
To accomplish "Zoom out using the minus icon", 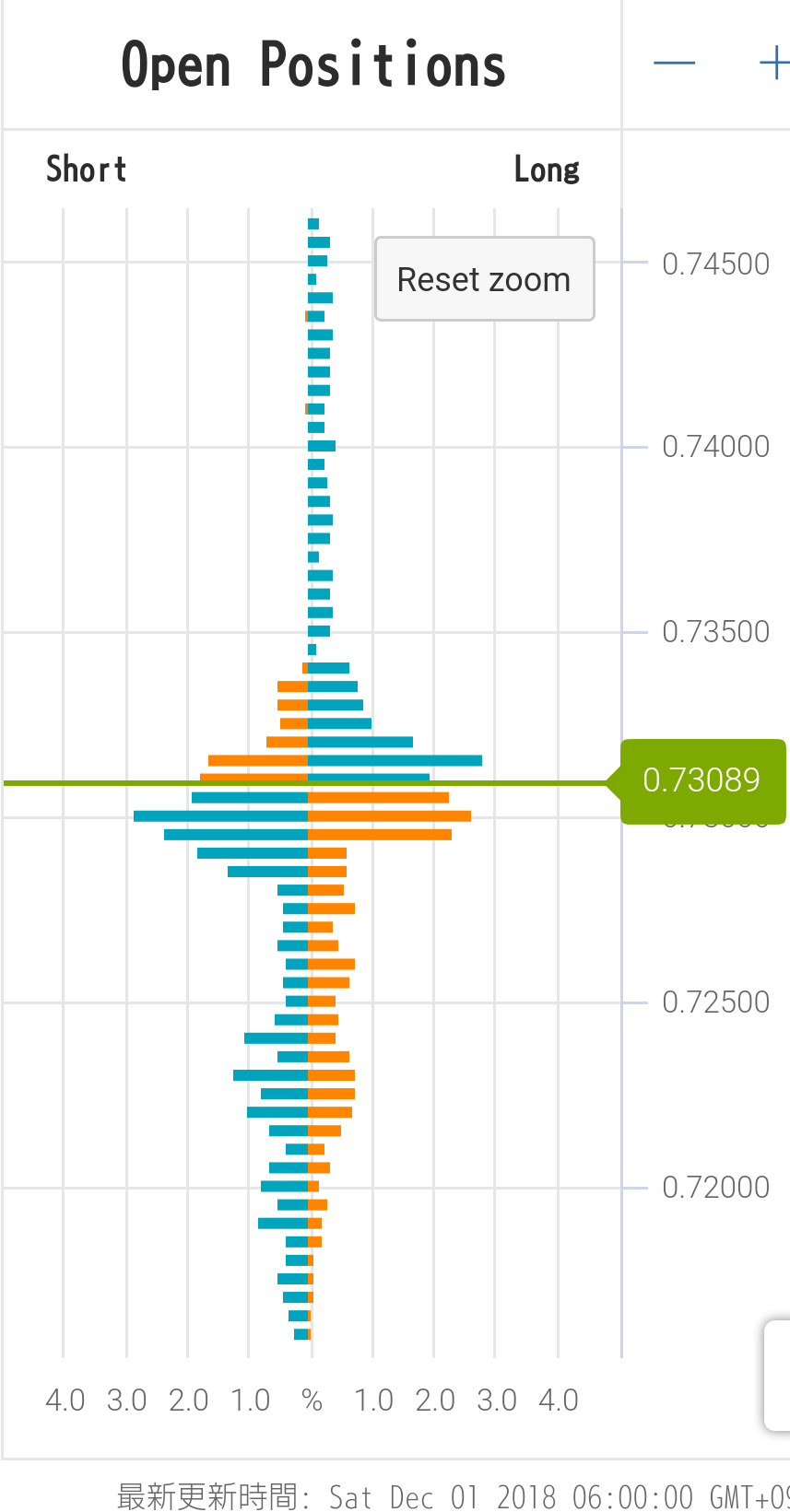I will pyautogui.click(x=674, y=63).
